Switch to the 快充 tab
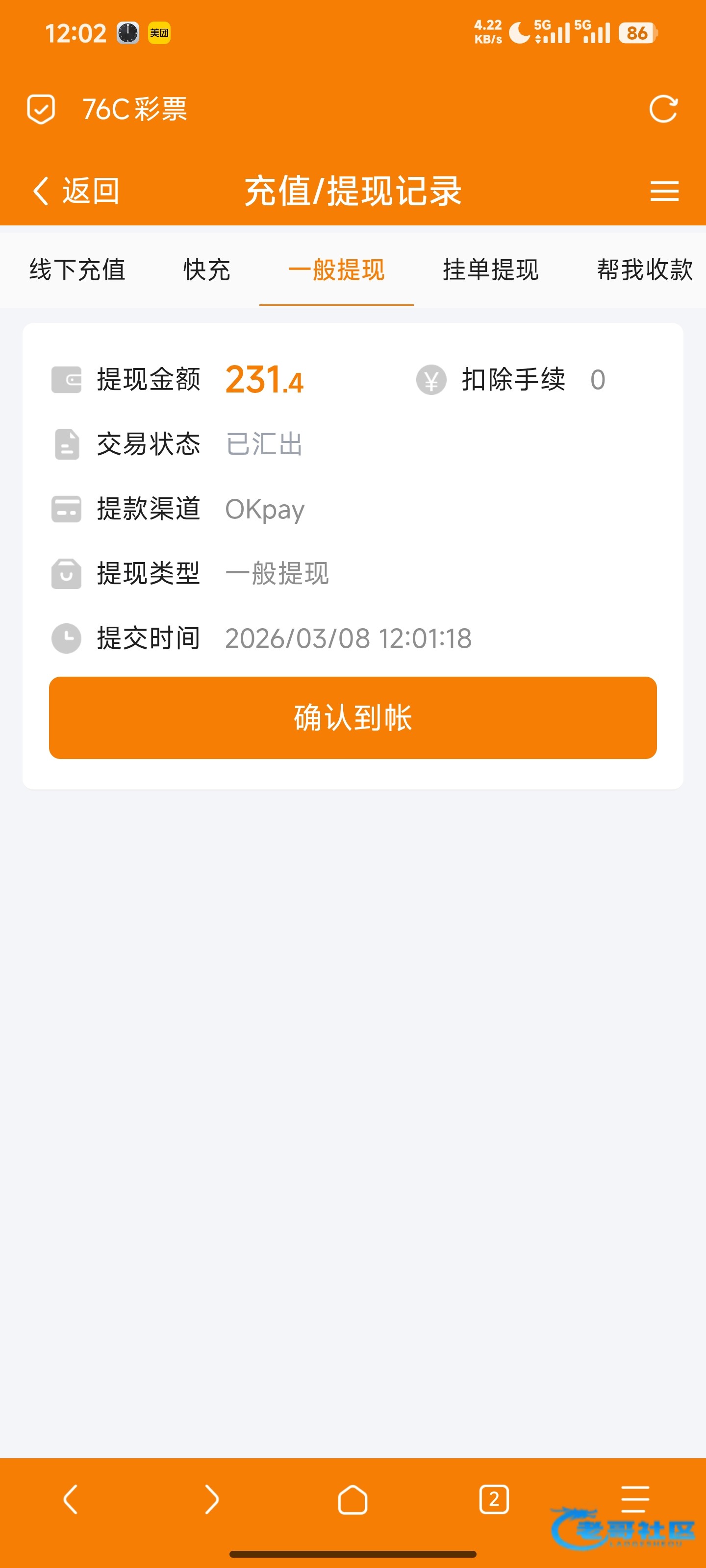Image resolution: width=706 pixels, height=1568 pixels. tap(207, 269)
